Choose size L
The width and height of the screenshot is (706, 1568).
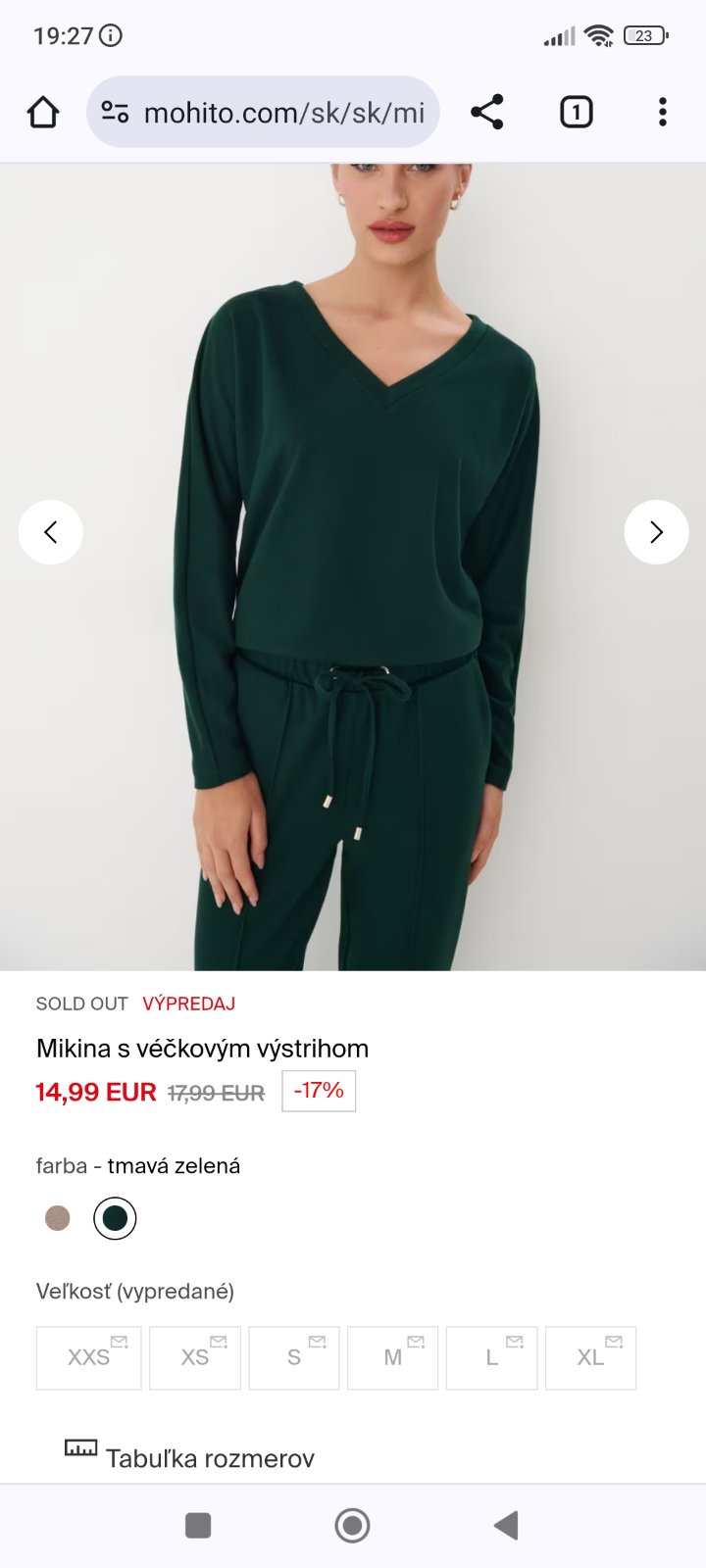pos(492,1357)
